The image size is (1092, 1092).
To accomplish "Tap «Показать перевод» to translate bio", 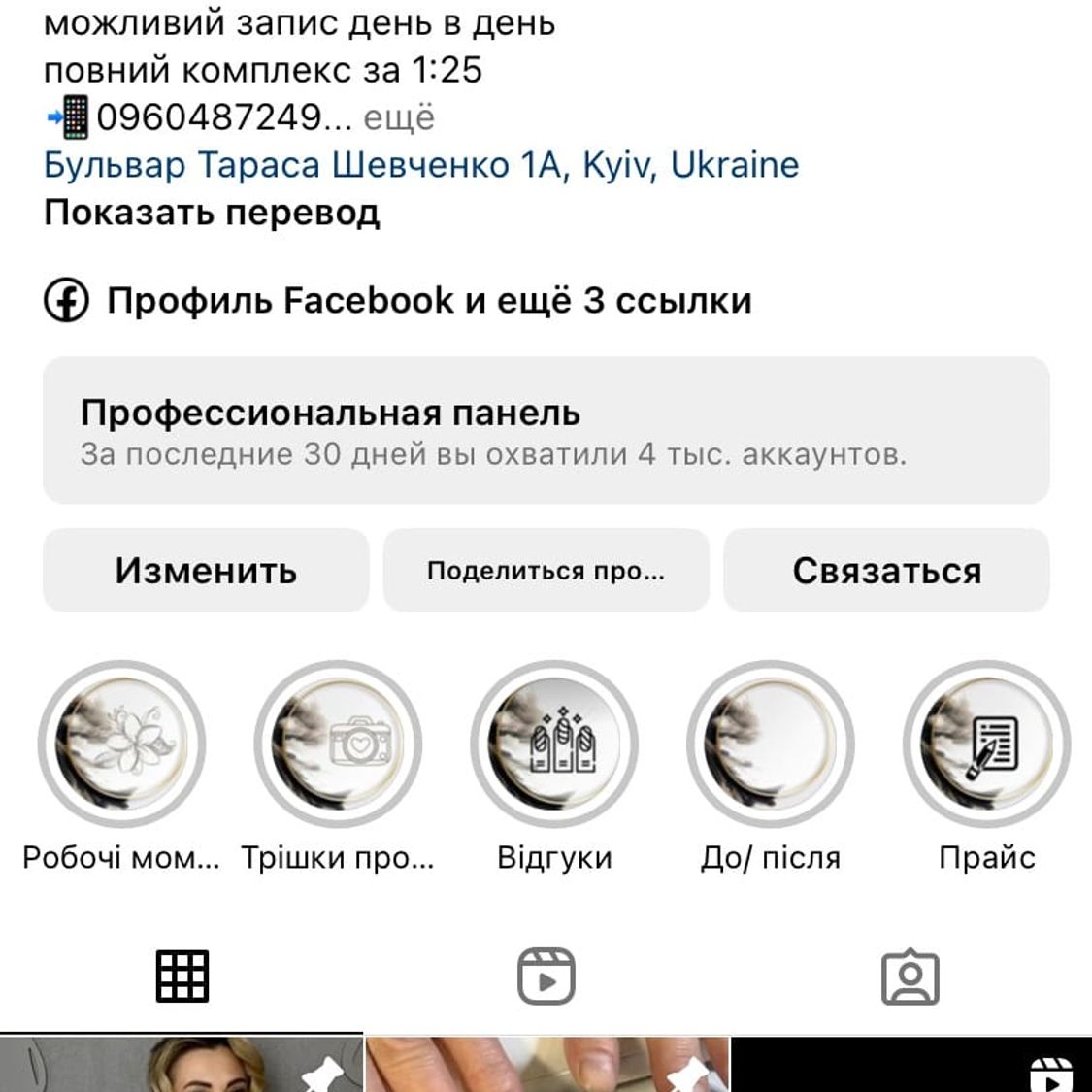I will pyautogui.click(x=211, y=213).
